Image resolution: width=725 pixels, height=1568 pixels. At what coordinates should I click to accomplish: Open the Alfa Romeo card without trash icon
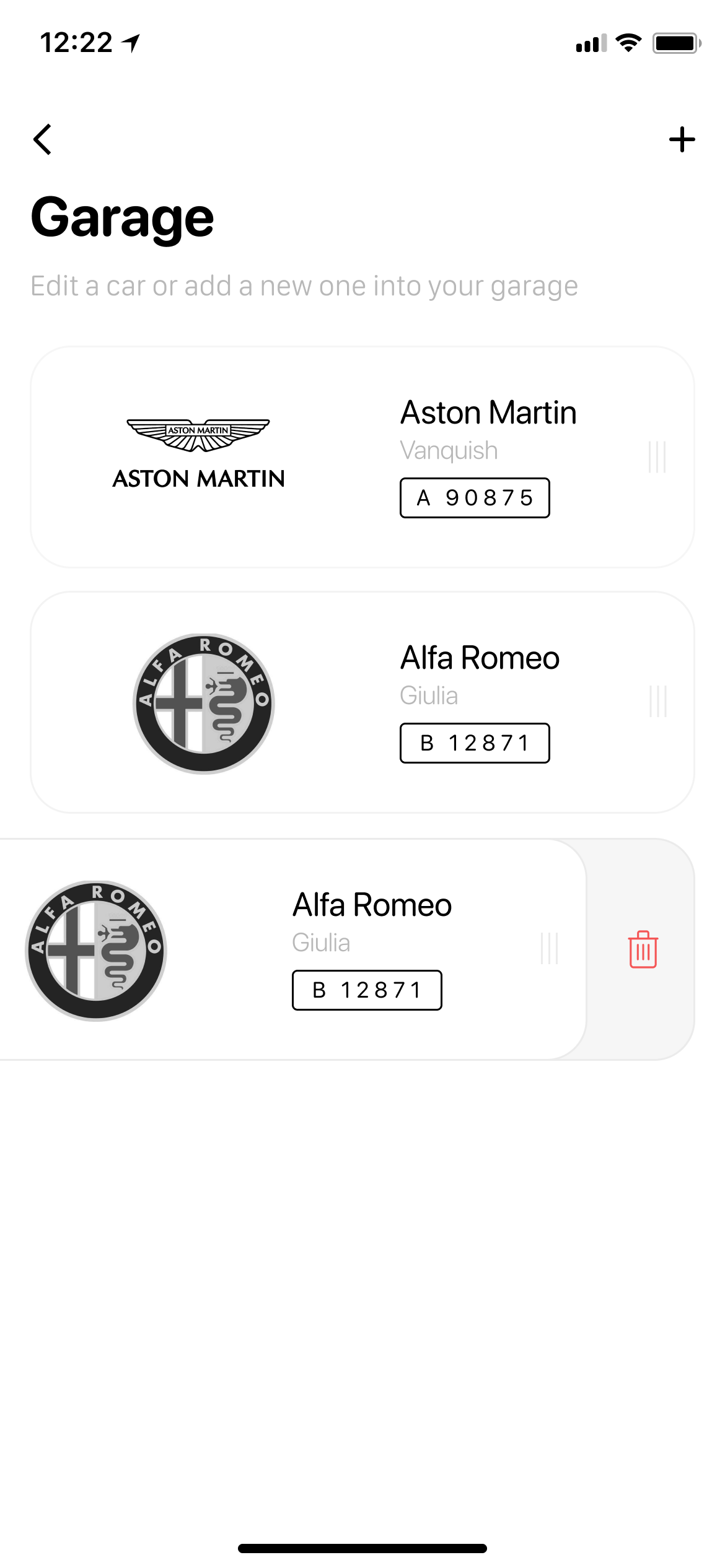[362, 702]
